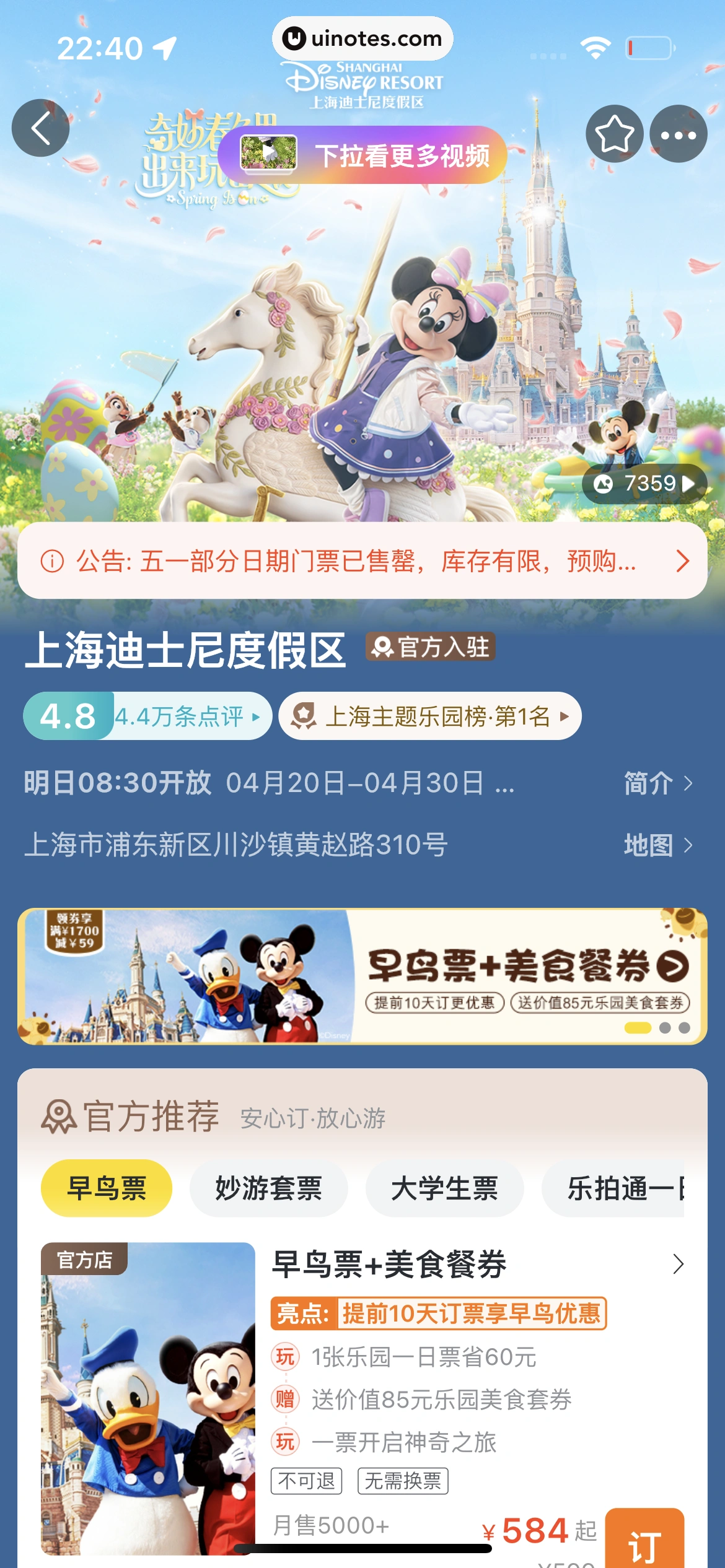Switch to the 大学生票 tab

click(x=444, y=1188)
